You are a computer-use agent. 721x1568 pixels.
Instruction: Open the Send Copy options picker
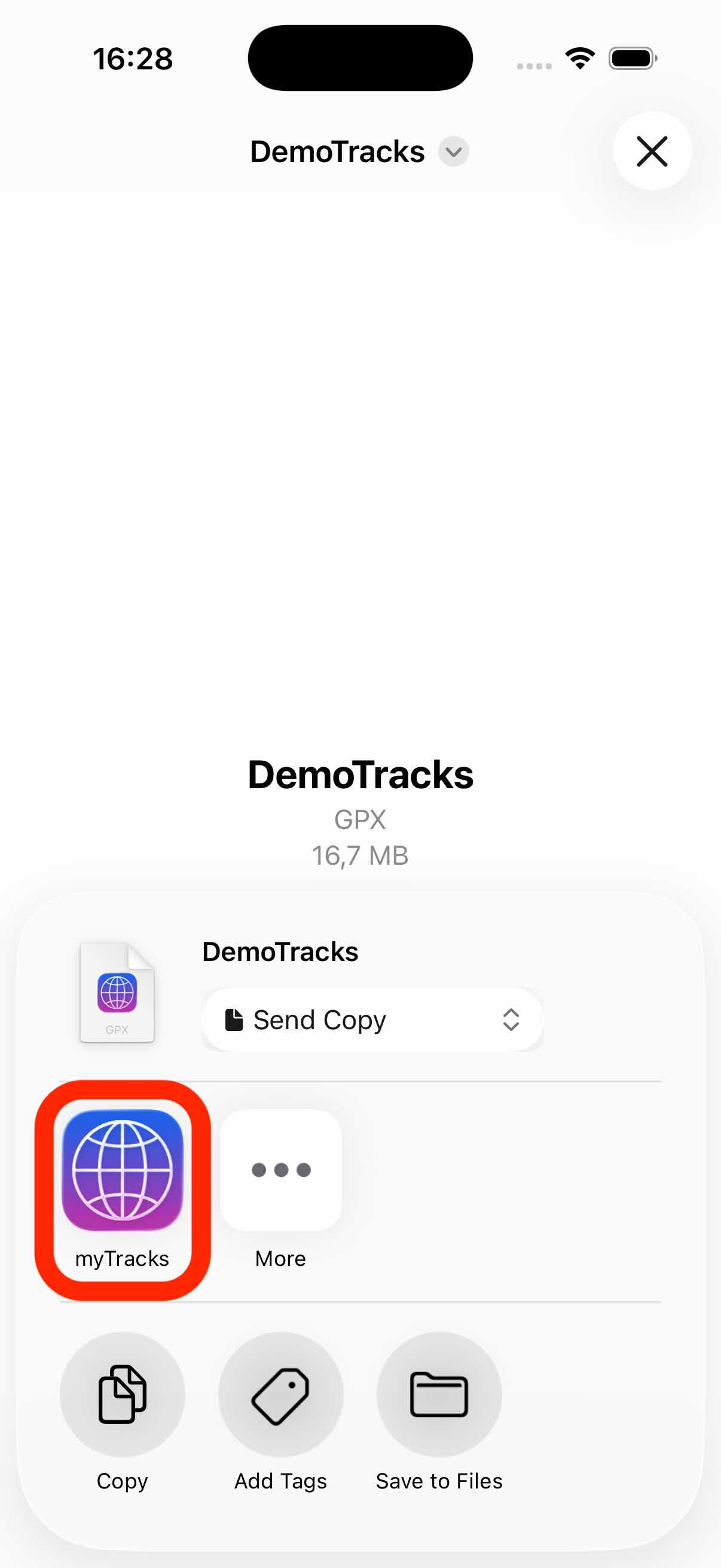(372, 1020)
